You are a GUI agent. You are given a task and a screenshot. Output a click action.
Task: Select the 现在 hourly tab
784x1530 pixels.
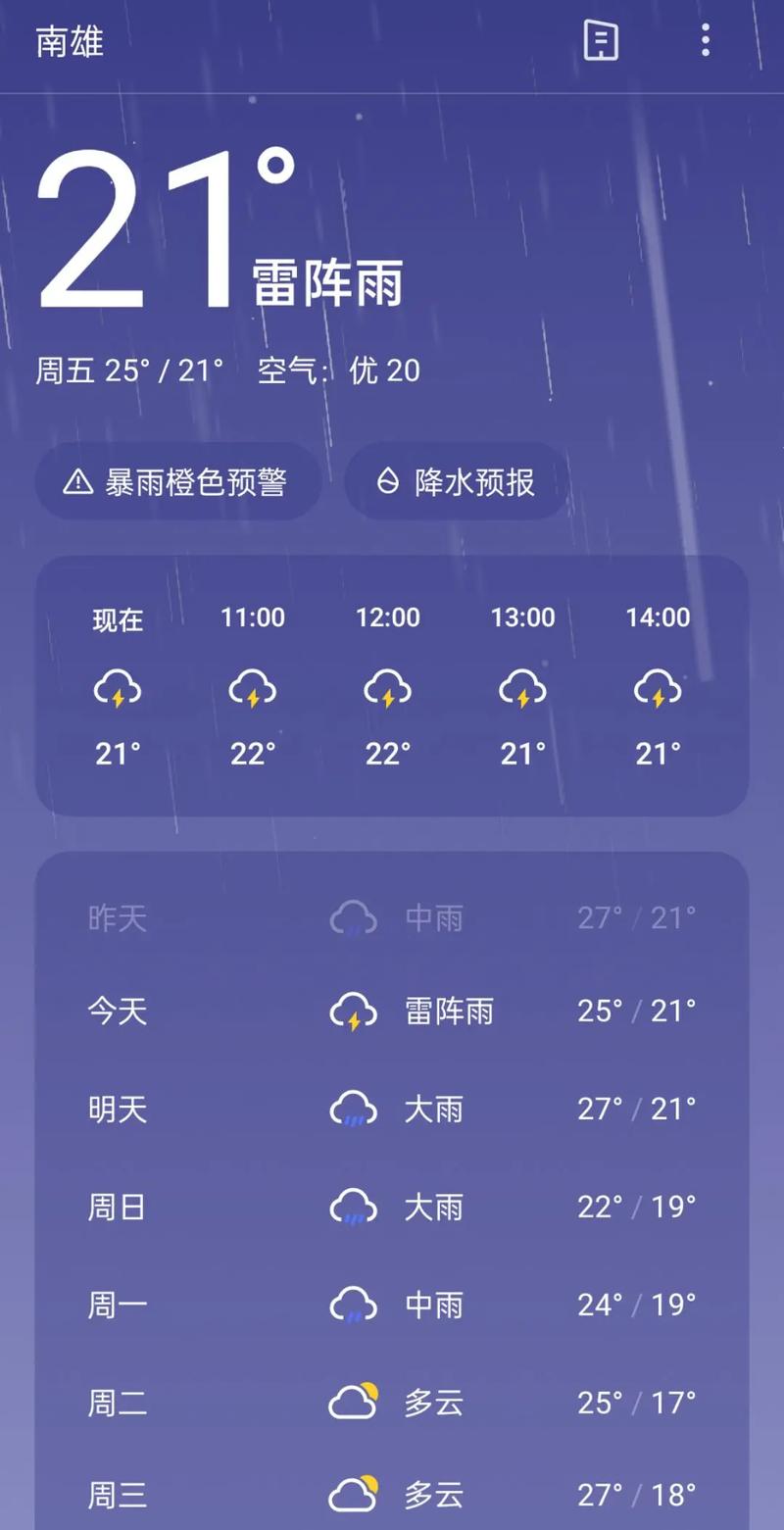pos(118,619)
